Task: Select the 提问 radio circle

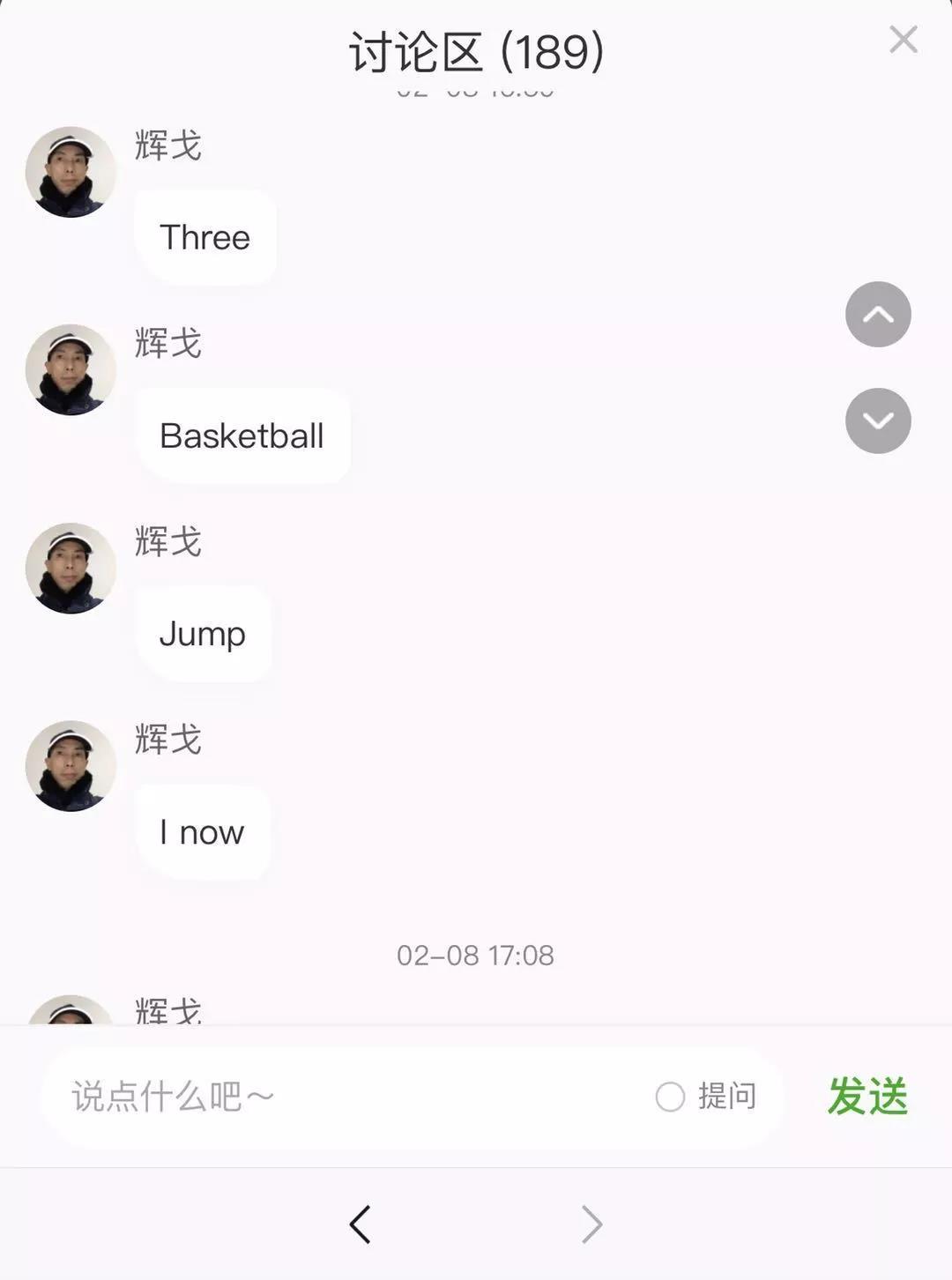Action: coord(672,1096)
